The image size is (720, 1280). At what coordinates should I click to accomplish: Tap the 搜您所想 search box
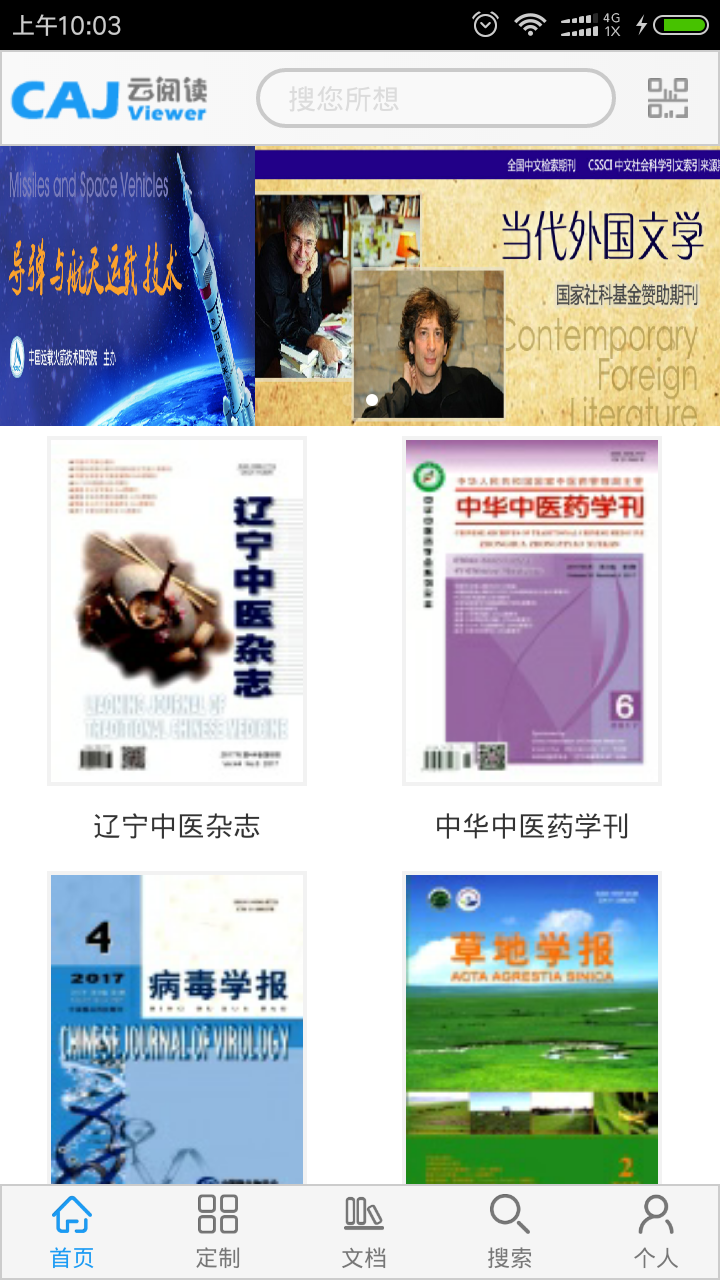point(436,98)
